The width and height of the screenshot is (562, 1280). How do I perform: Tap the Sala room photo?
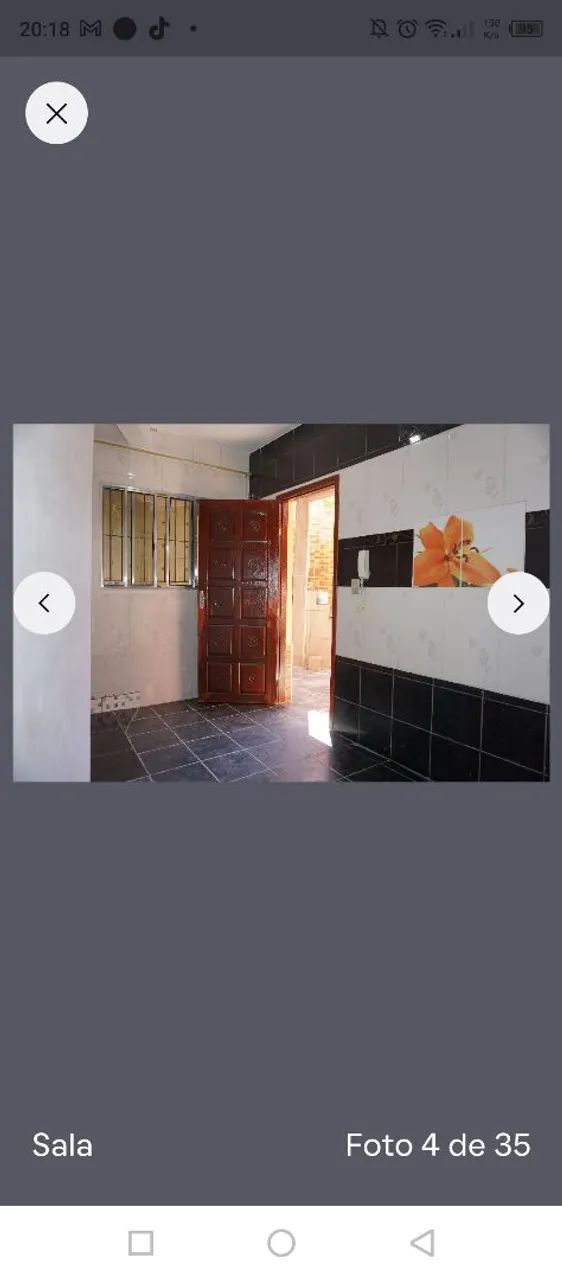point(281,602)
